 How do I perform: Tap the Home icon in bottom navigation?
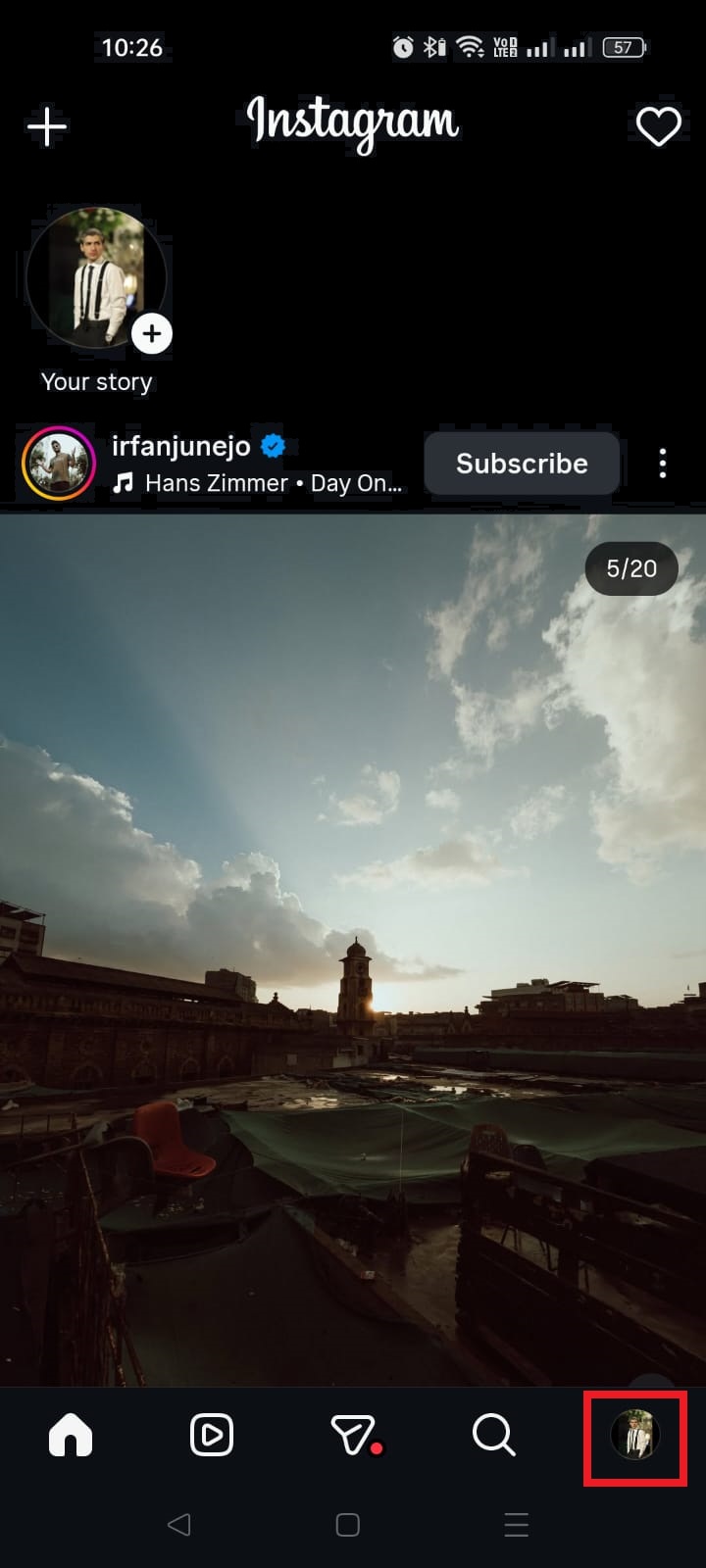[x=70, y=1435]
